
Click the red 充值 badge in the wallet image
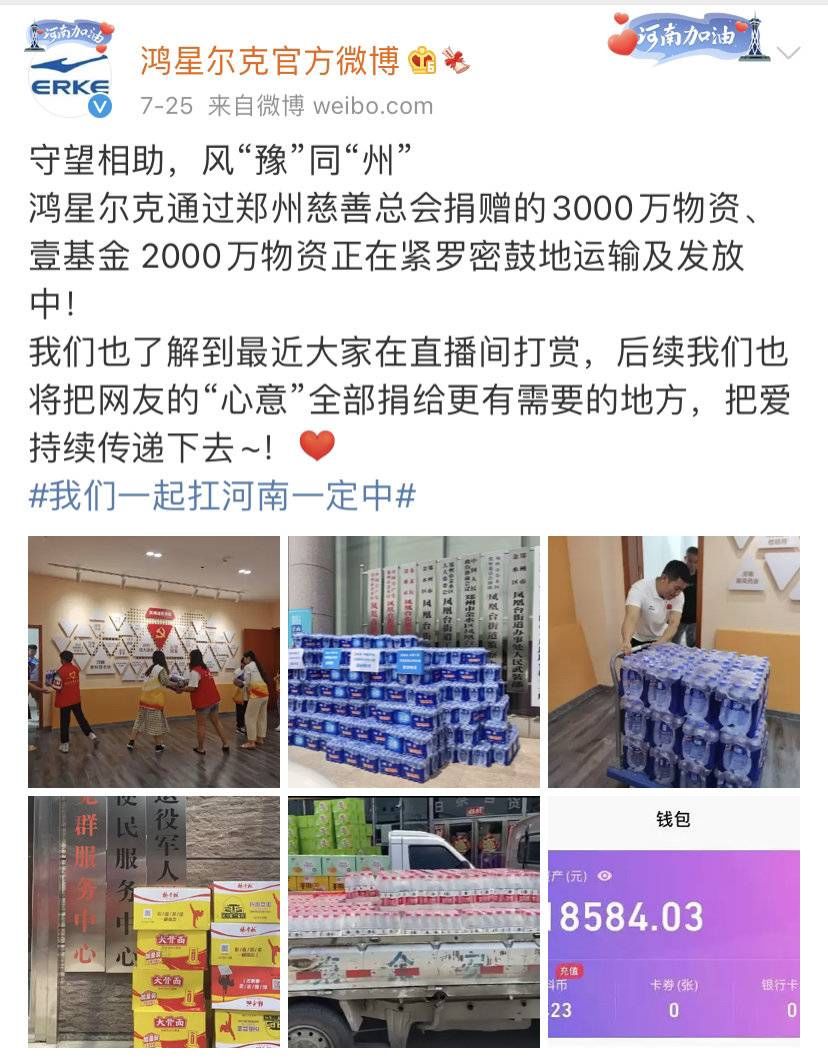(570, 970)
